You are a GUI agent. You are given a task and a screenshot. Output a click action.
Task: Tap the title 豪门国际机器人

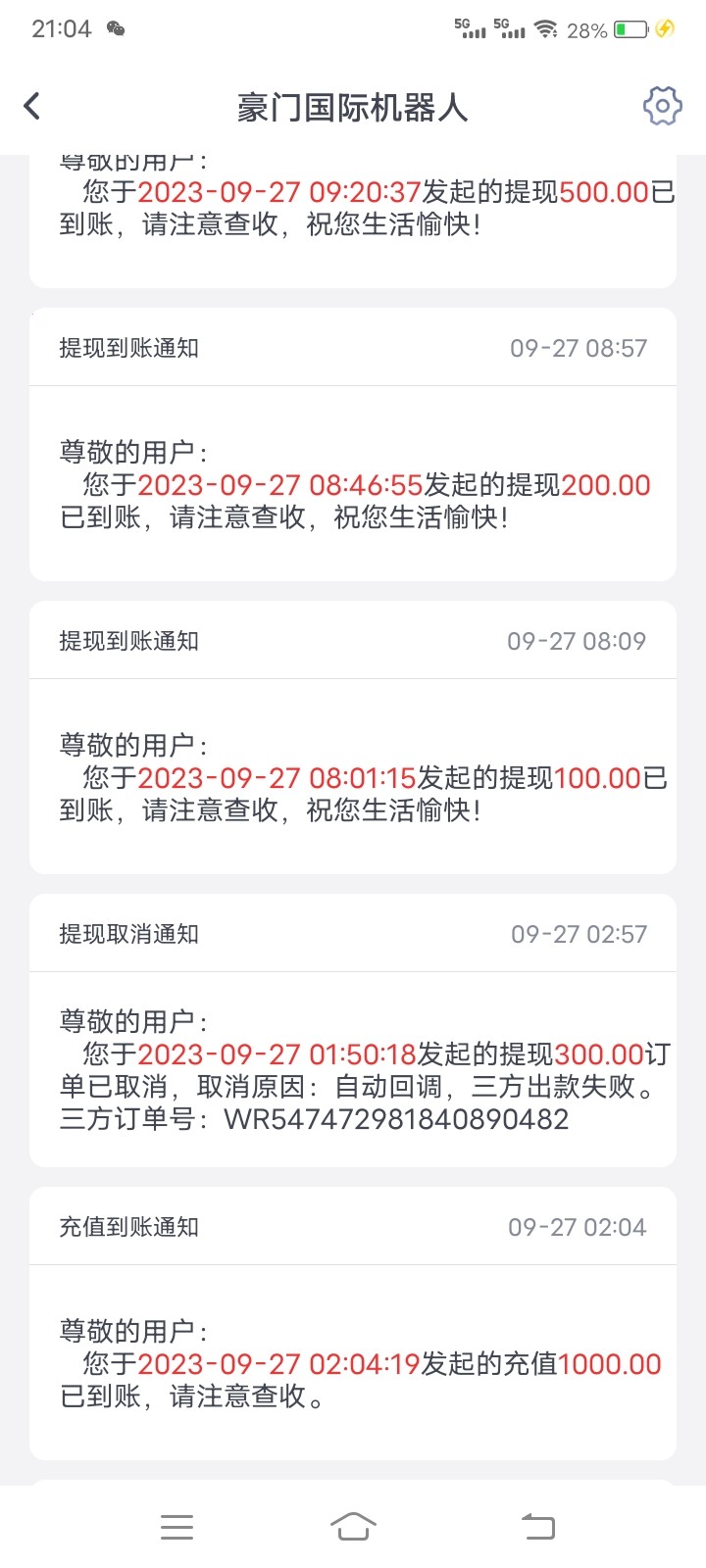click(353, 108)
